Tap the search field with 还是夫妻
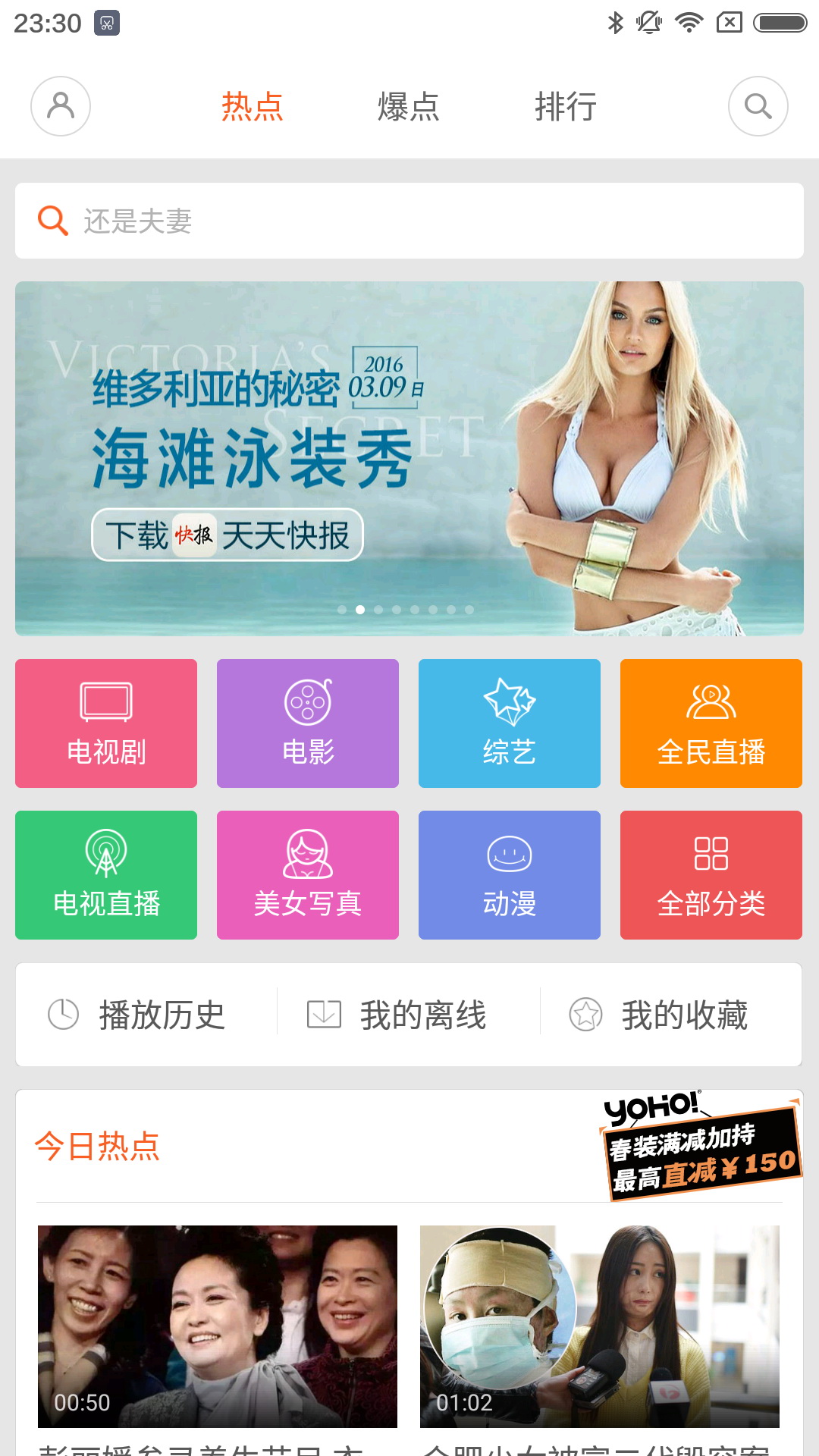 409,221
